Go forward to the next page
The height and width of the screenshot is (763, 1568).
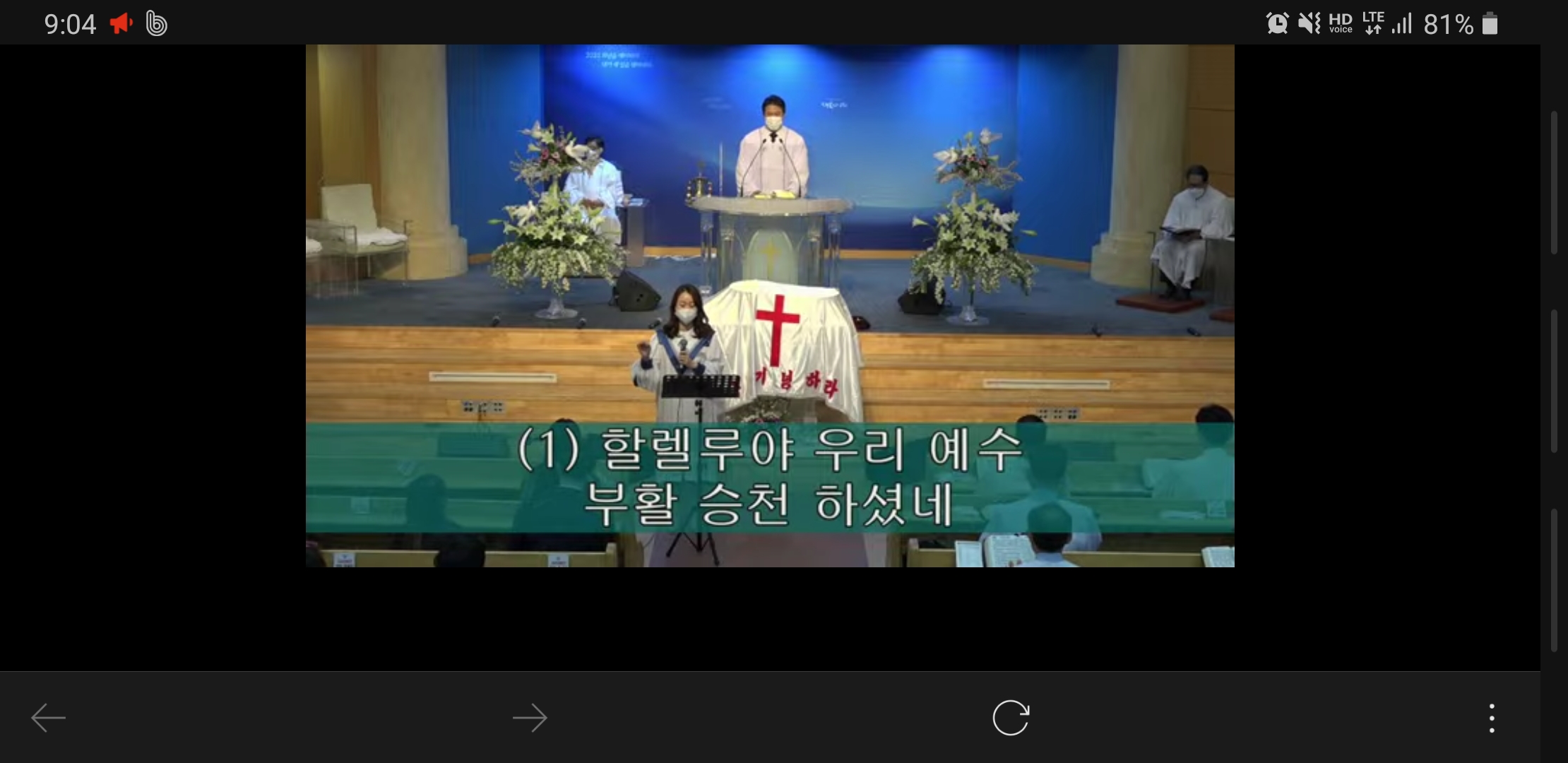pyautogui.click(x=530, y=718)
